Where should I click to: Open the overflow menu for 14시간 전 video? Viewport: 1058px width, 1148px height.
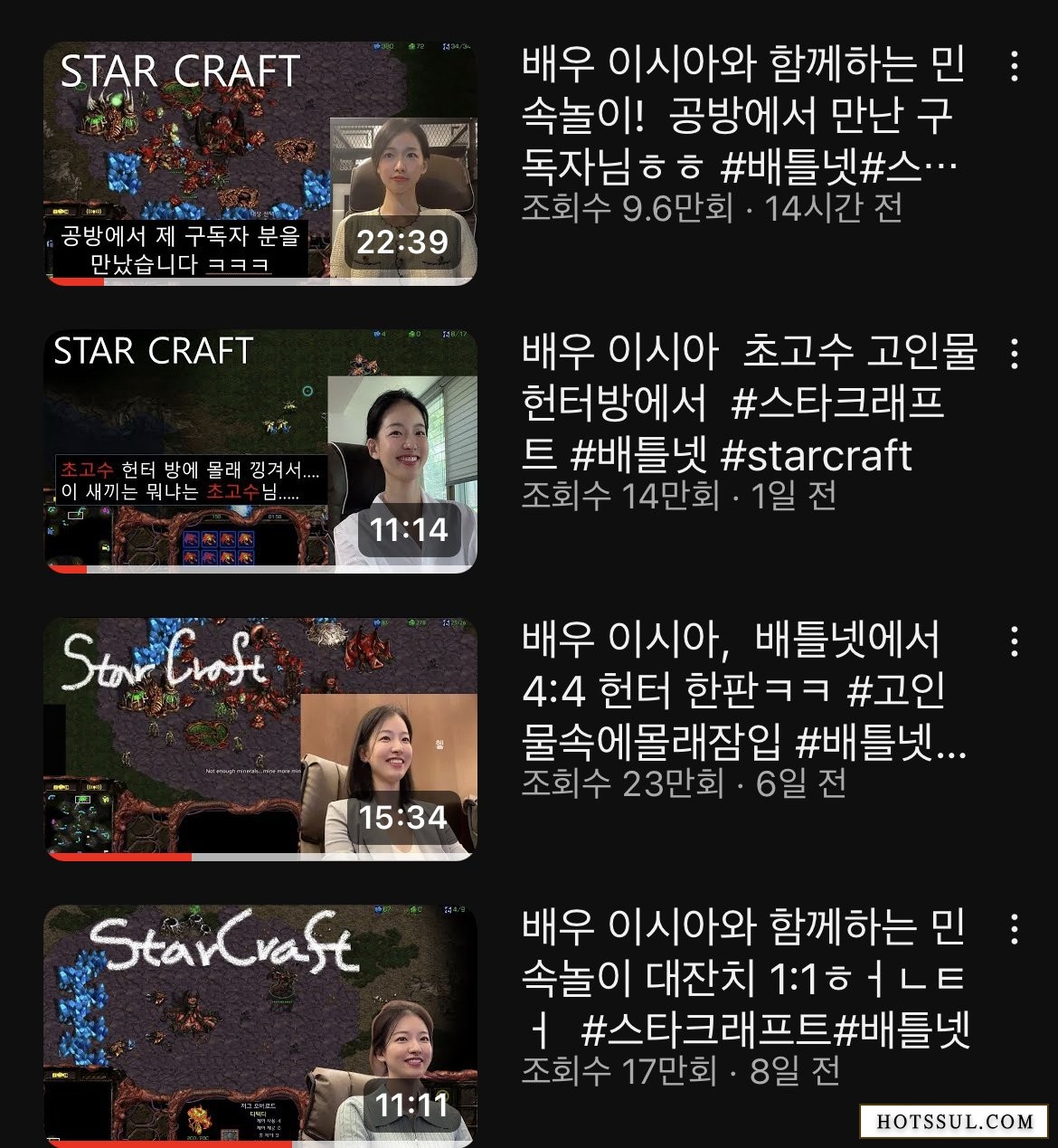pyautogui.click(x=1015, y=66)
